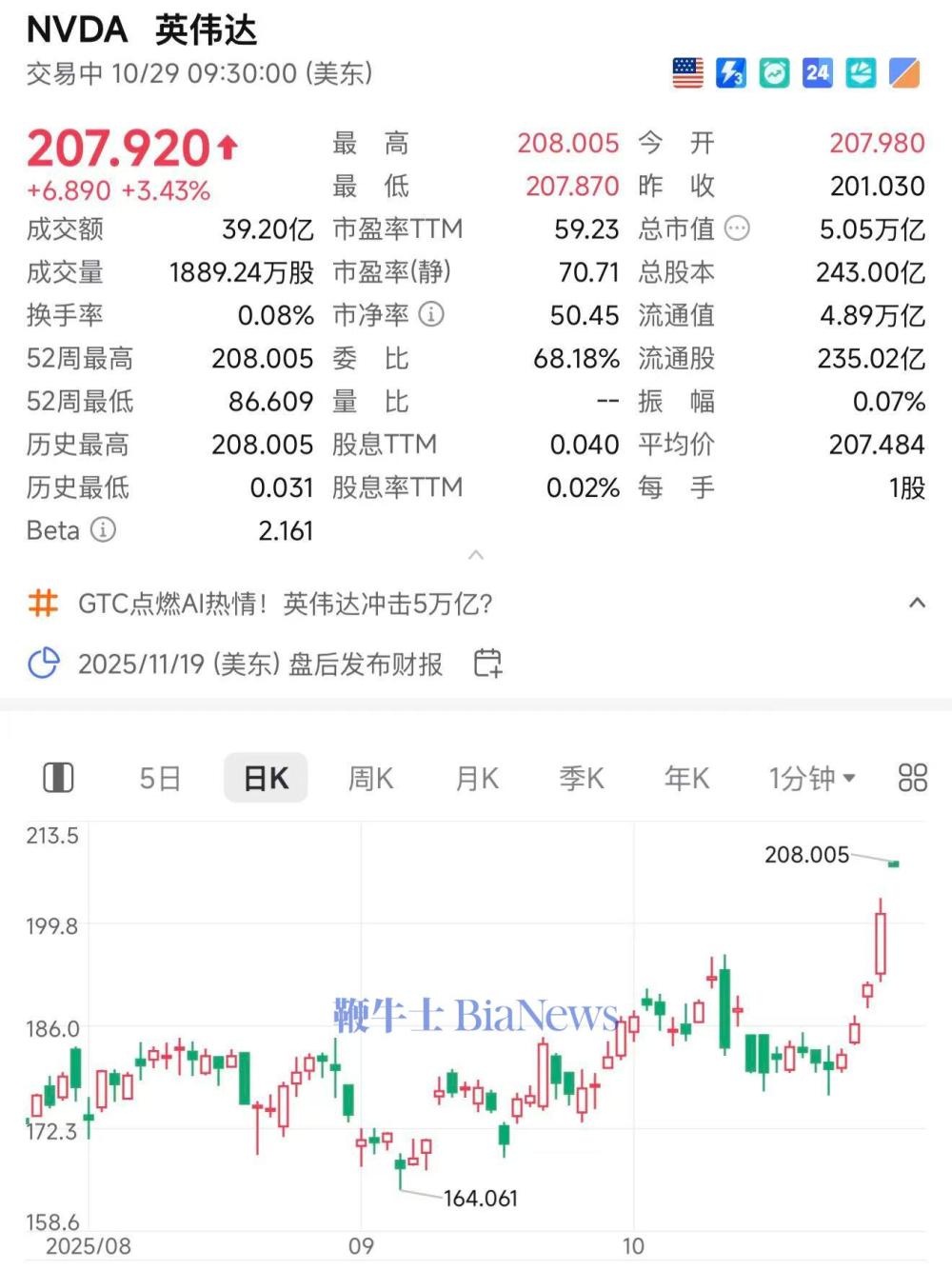Open more options beside 总市值
This screenshot has height=1270, width=952.
pyautogui.click(x=737, y=228)
